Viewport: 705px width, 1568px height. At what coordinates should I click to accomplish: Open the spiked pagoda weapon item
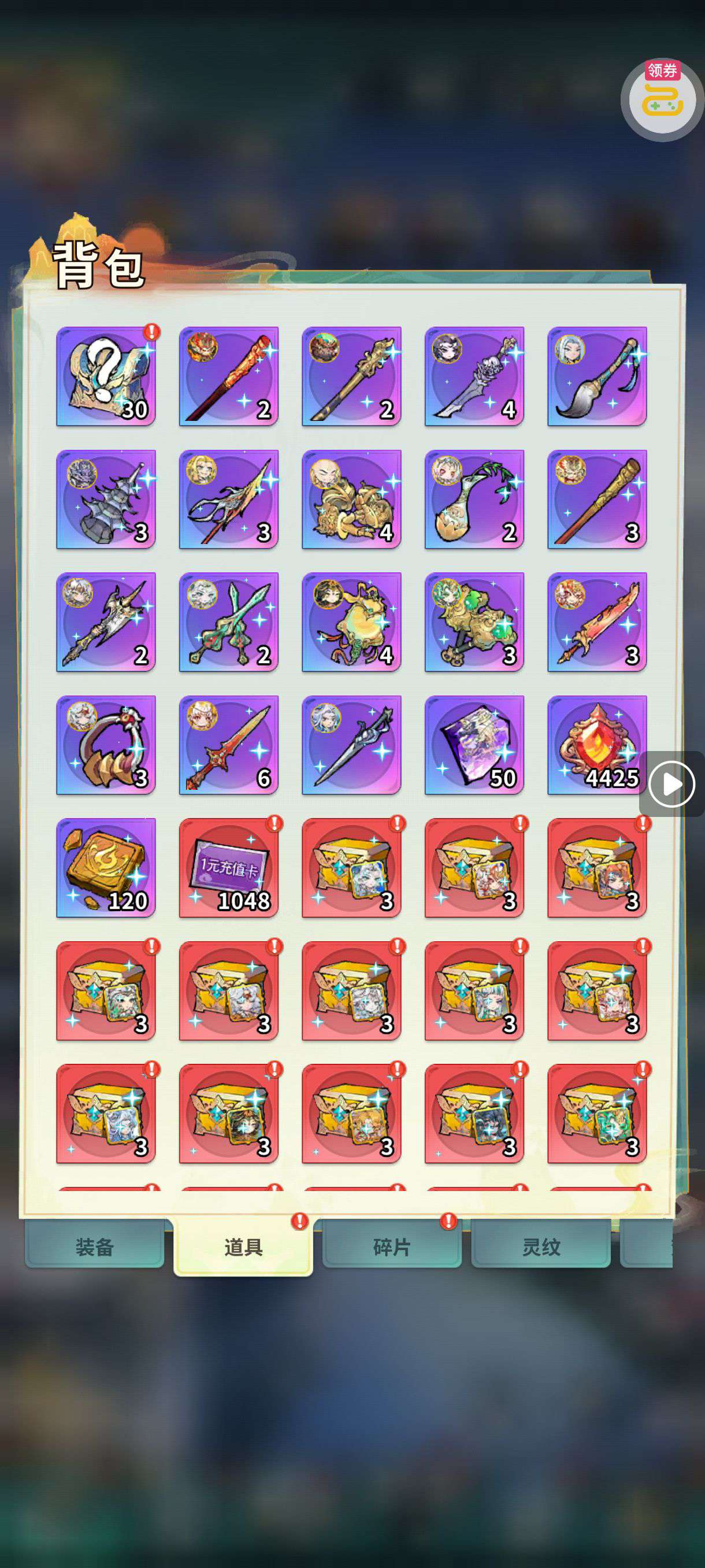point(106,499)
